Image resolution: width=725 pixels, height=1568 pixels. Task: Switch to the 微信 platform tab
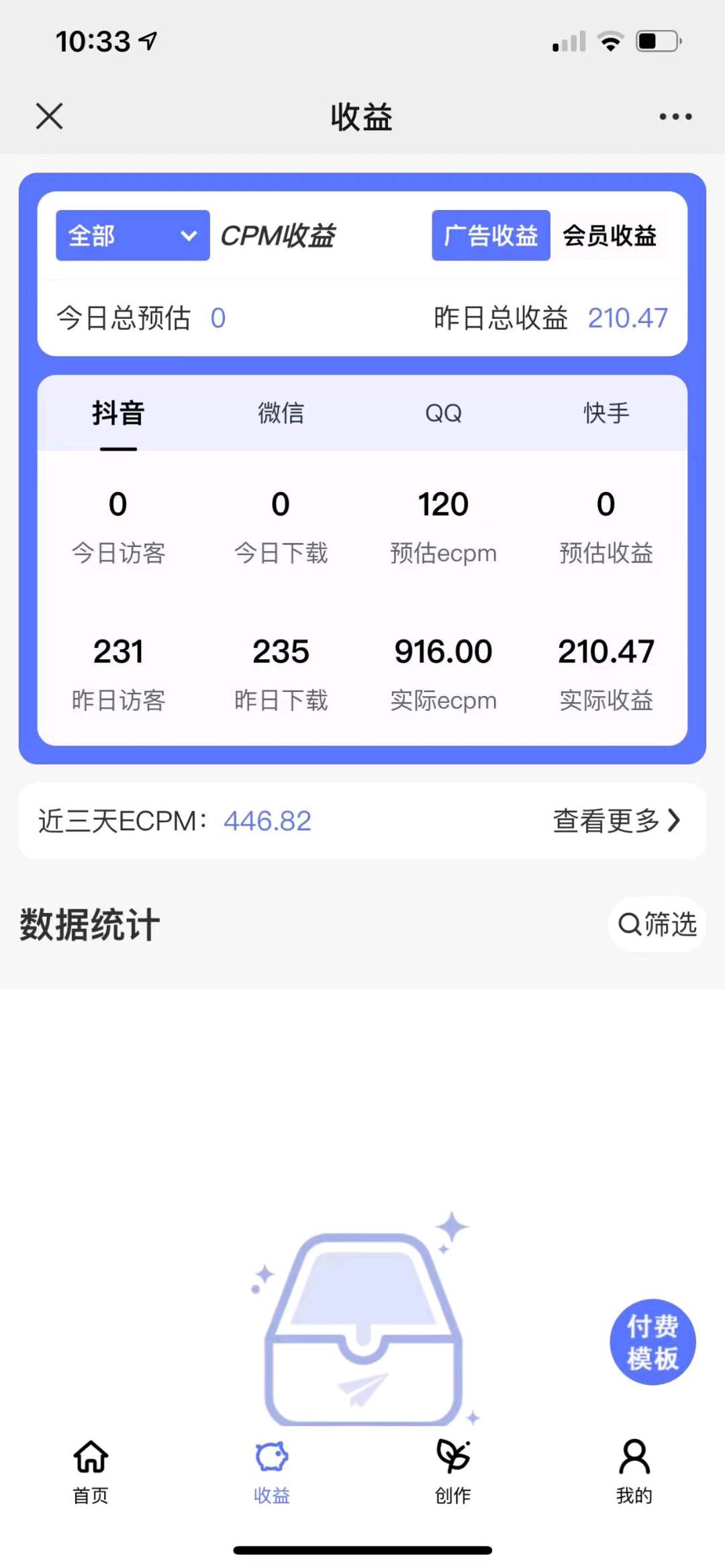(x=281, y=413)
